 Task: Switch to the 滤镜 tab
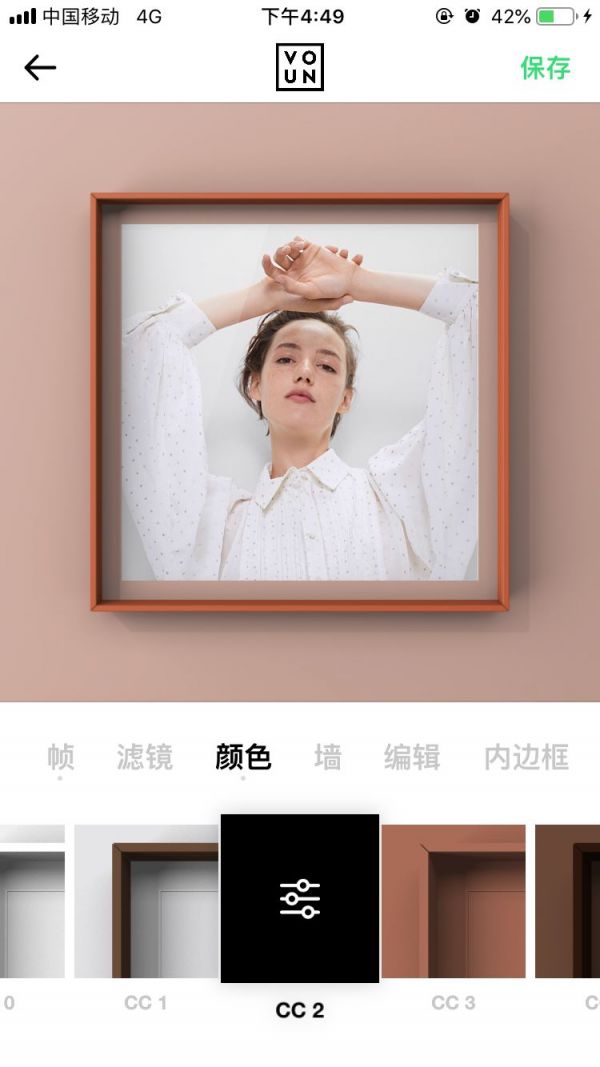pos(145,757)
